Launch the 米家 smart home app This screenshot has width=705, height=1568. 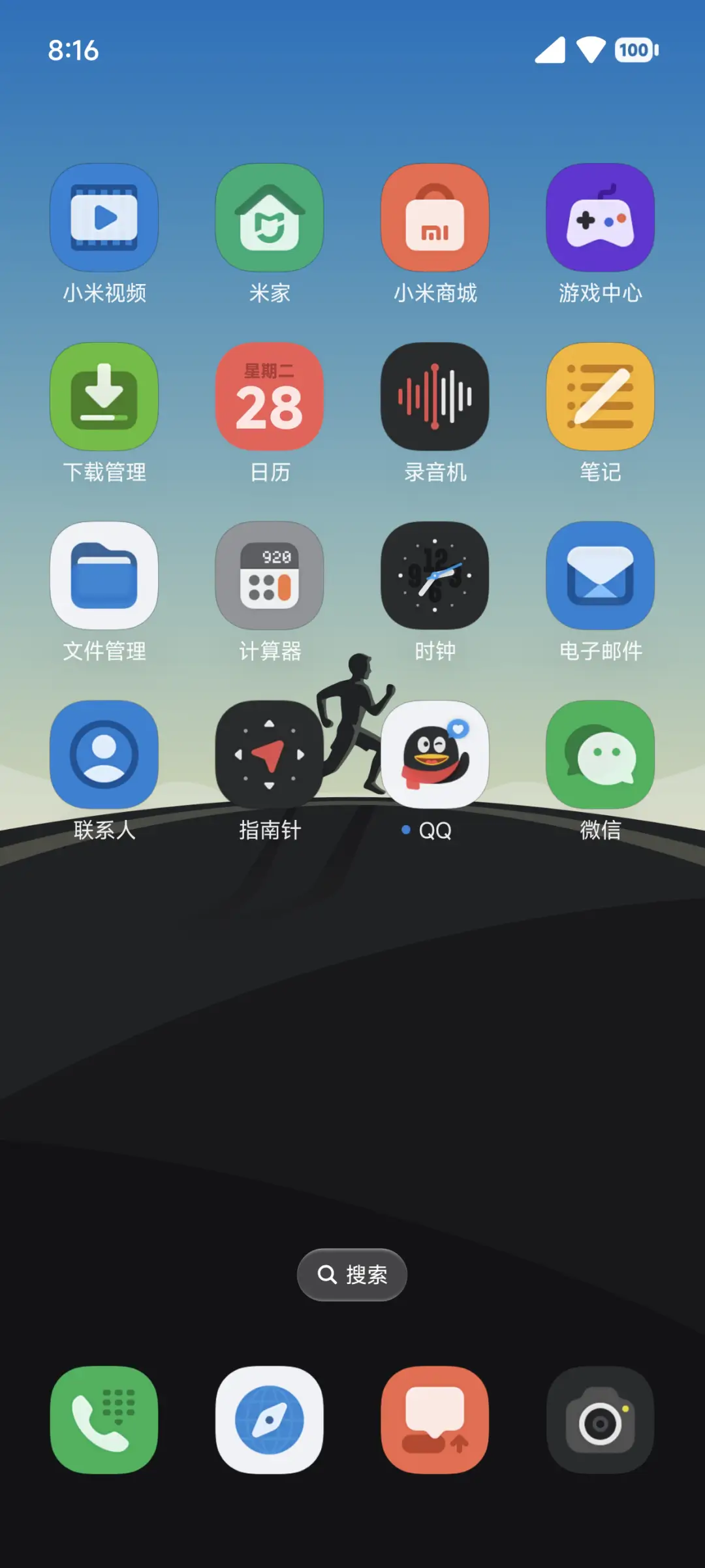tap(270, 217)
